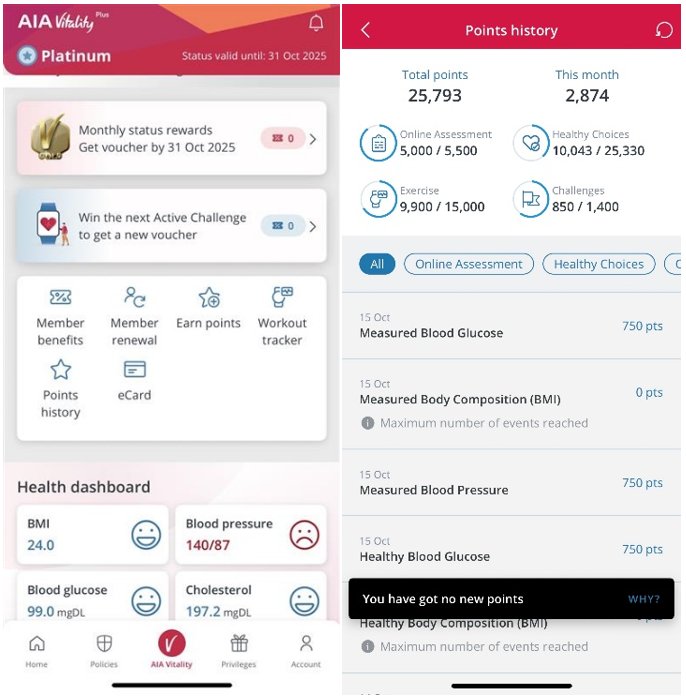The image size is (686, 700).
Task: Switch to the Policies tab
Action: [103, 650]
